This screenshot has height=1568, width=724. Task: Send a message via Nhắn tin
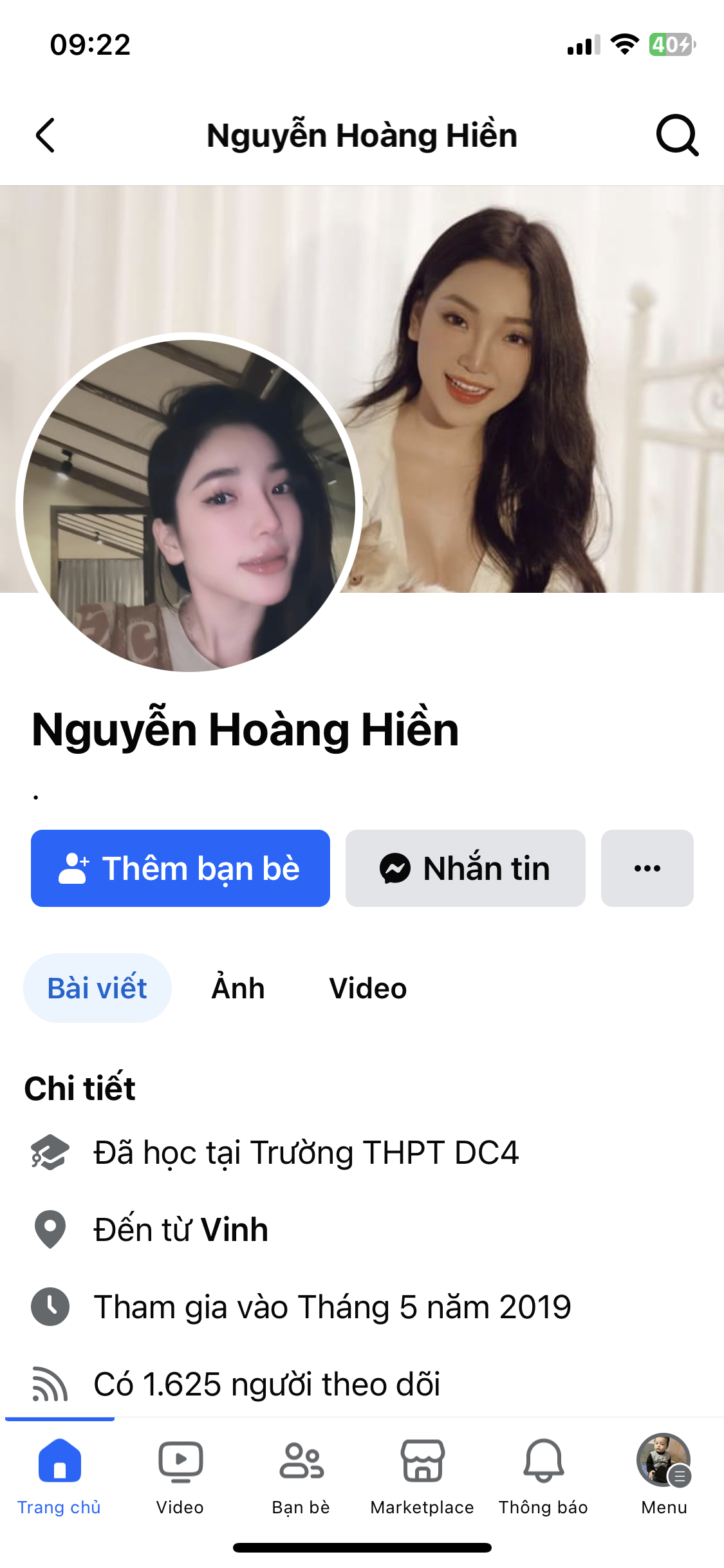point(465,868)
